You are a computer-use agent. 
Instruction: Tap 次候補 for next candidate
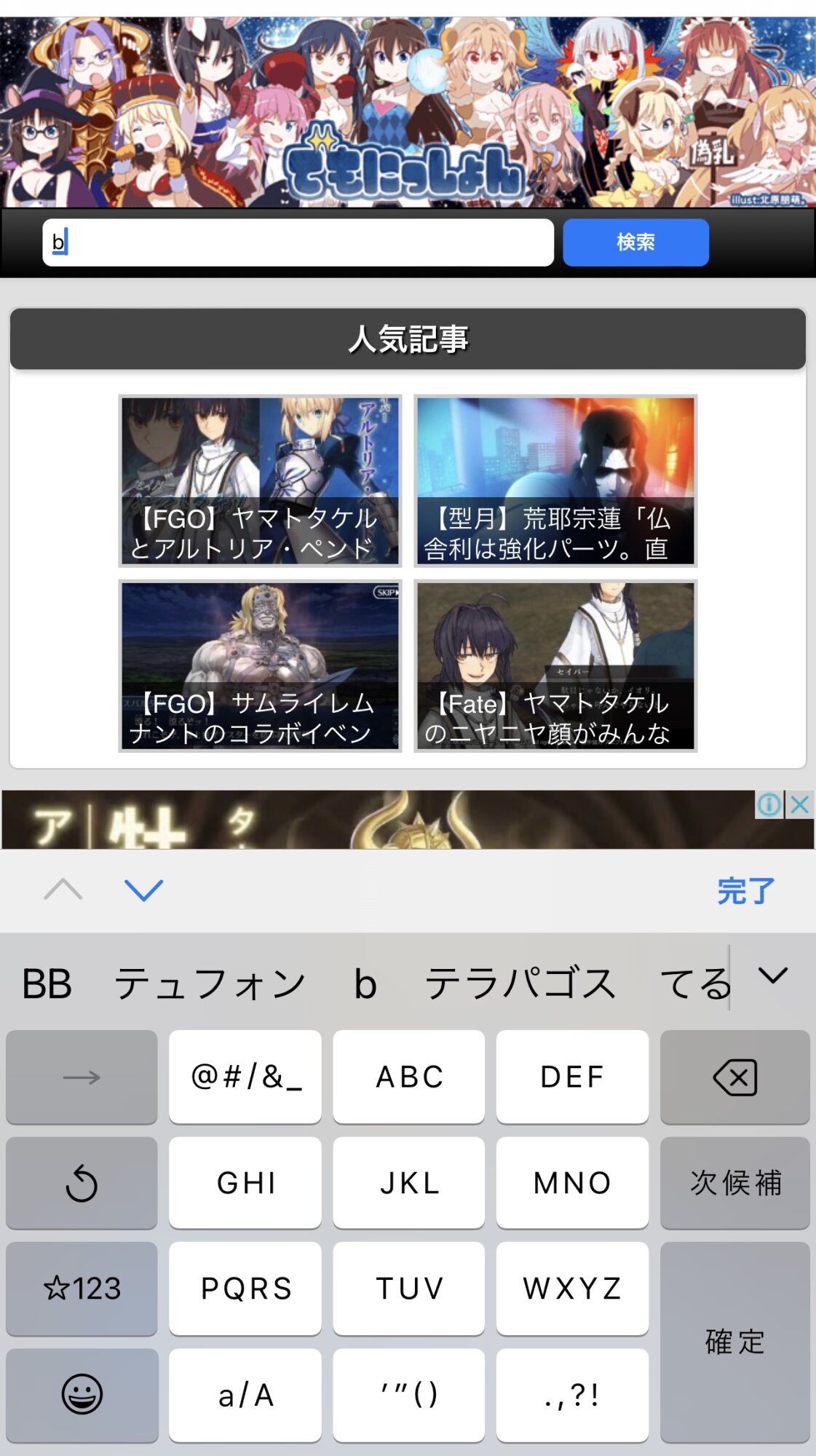734,1183
